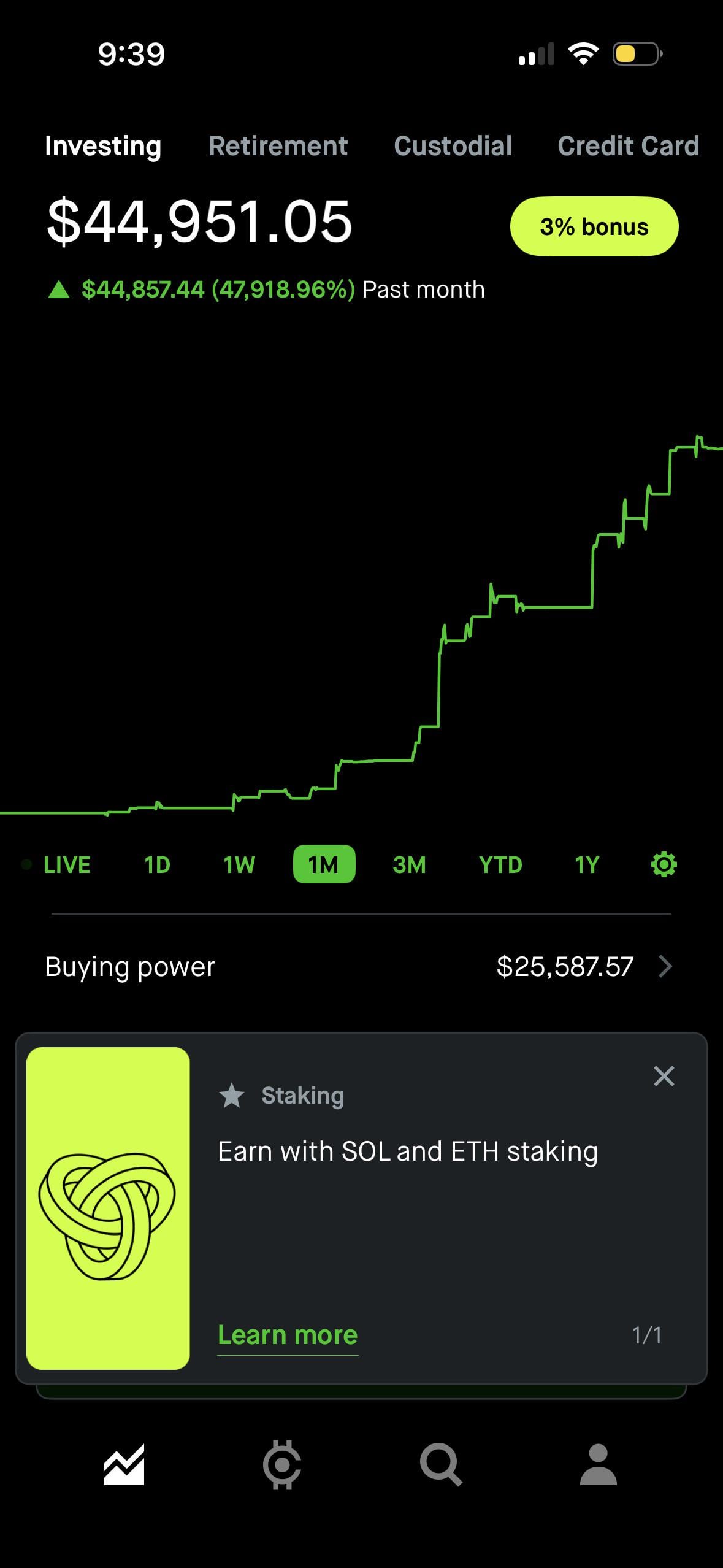Go to the Credit Card tab
The height and width of the screenshot is (1568, 723).
pyautogui.click(x=628, y=146)
